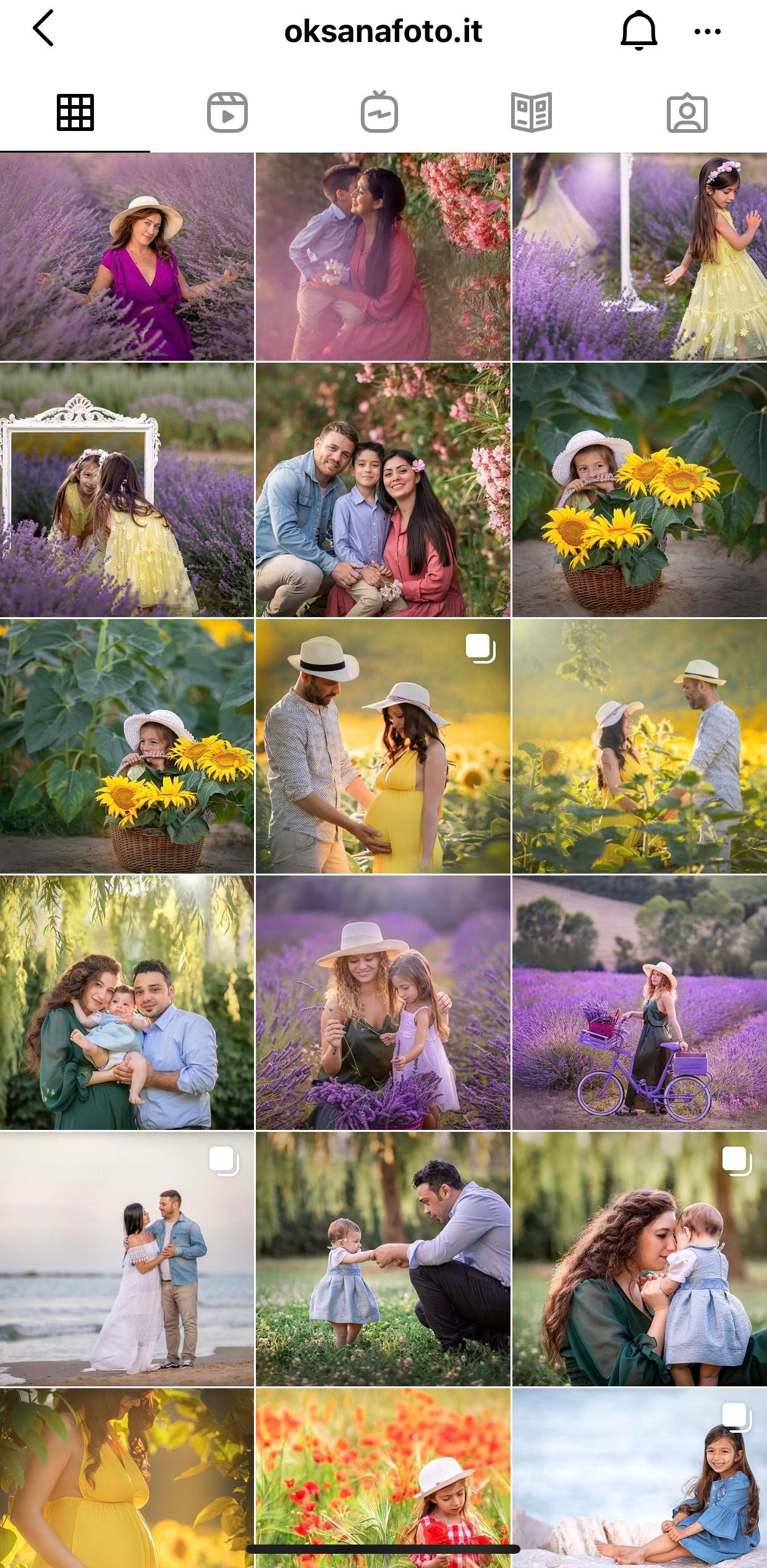
Task: Open the woman in magenta dress lavender post
Action: (127, 257)
